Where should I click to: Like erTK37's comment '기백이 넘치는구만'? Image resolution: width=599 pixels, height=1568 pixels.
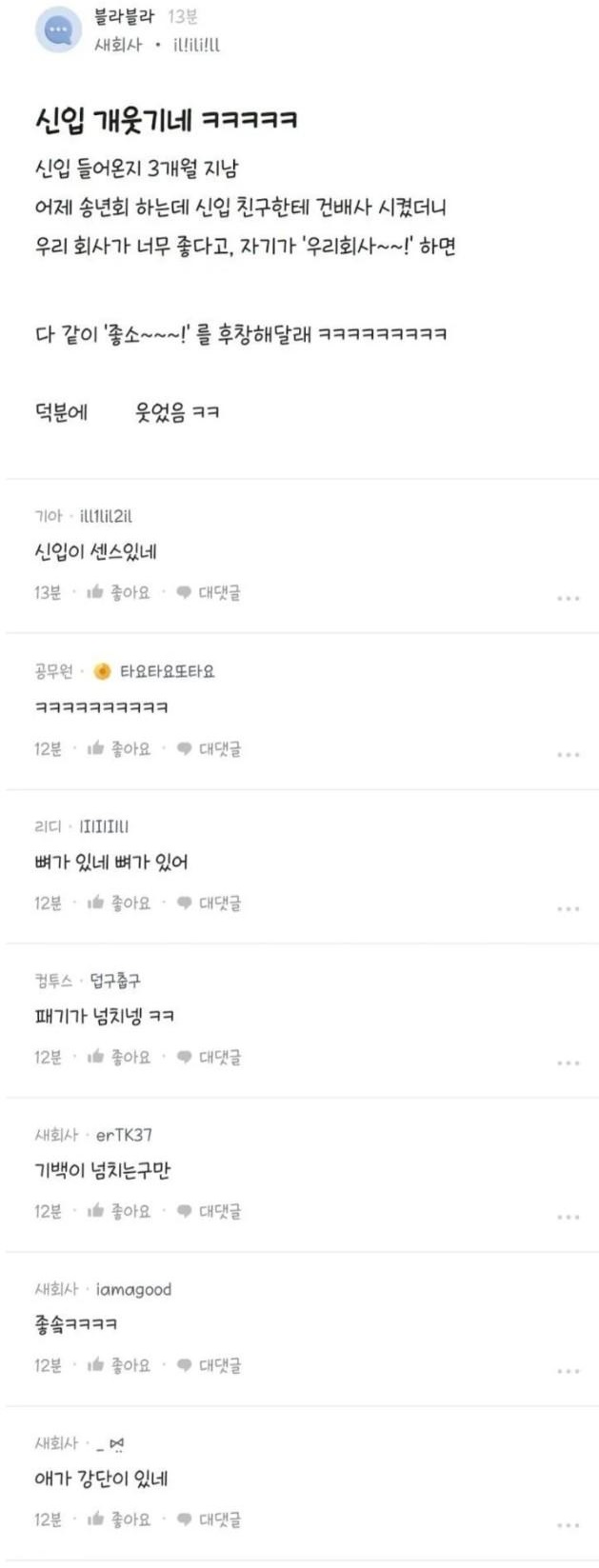(119, 1212)
